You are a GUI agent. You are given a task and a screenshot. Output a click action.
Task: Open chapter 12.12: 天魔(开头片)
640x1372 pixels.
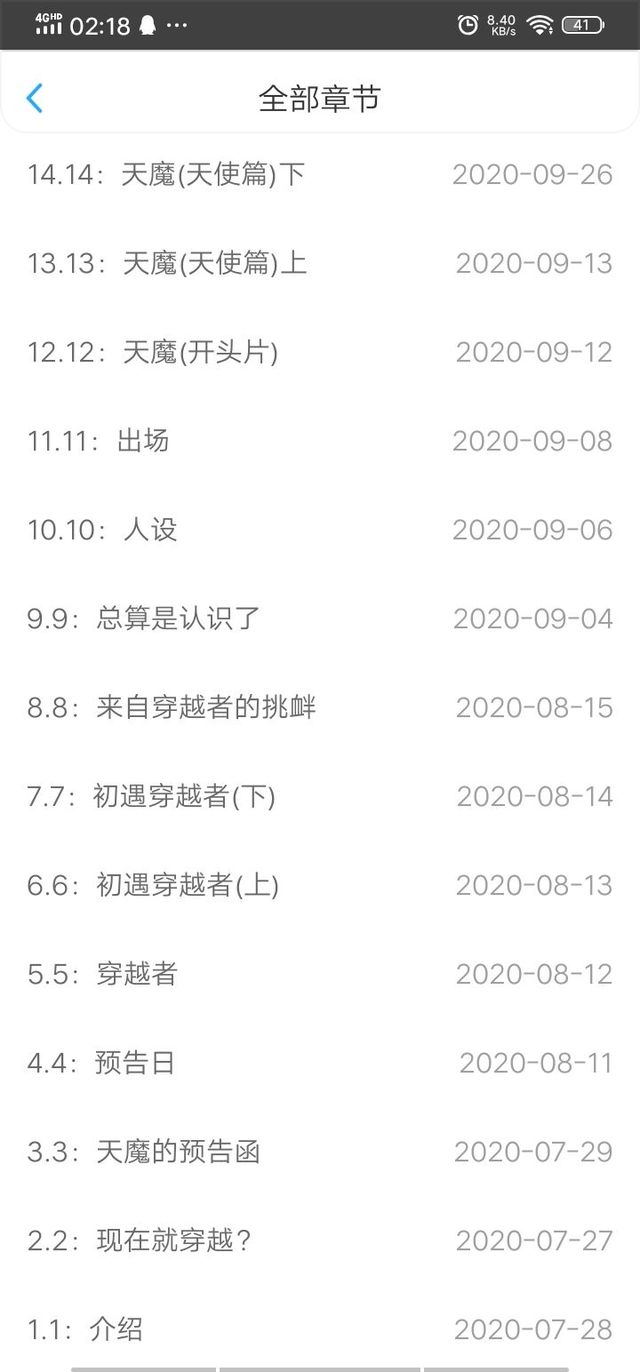click(153, 352)
